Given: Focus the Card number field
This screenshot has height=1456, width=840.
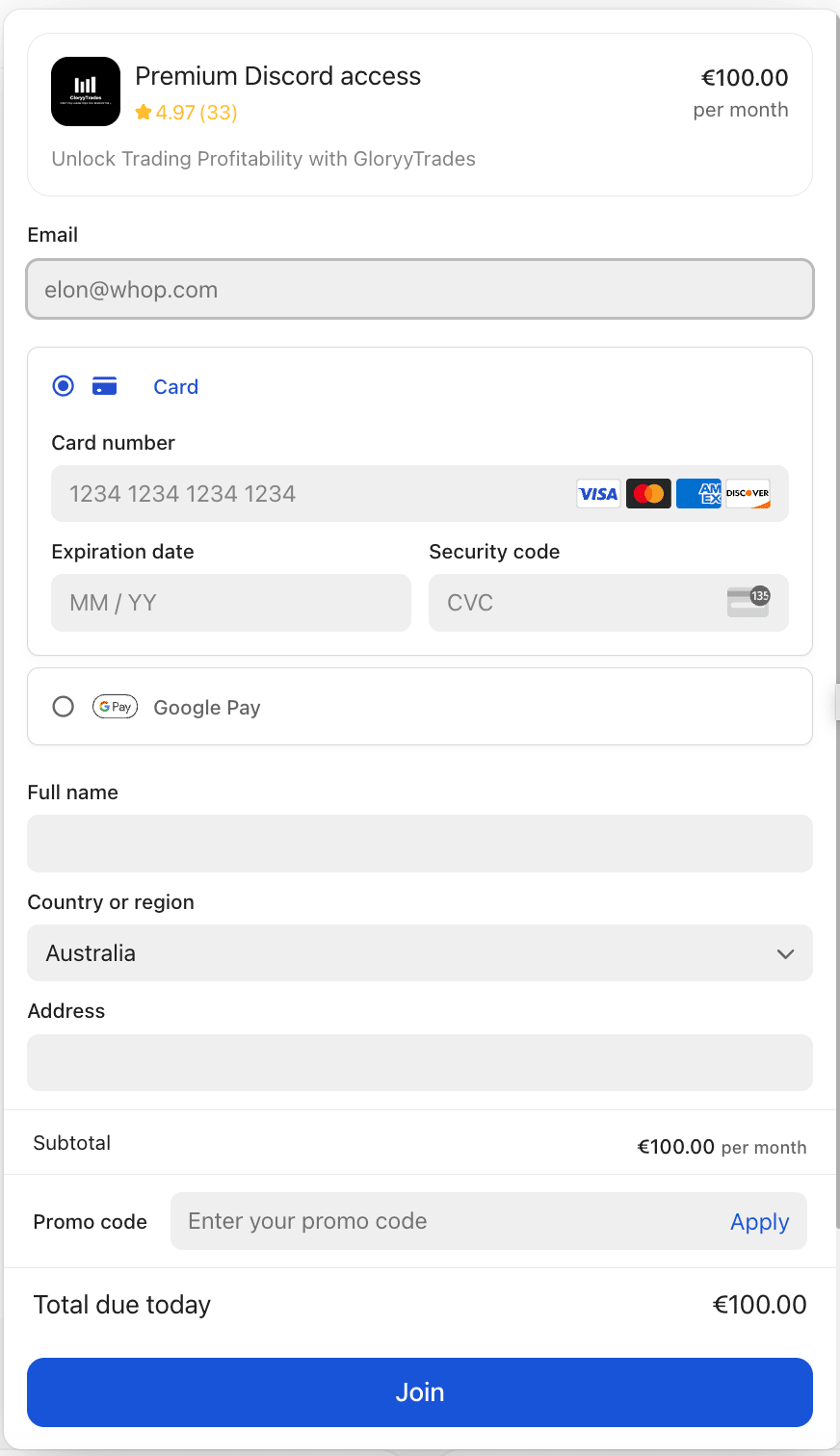Looking at the screenshot, I should pyautogui.click(x=420, y=494).
